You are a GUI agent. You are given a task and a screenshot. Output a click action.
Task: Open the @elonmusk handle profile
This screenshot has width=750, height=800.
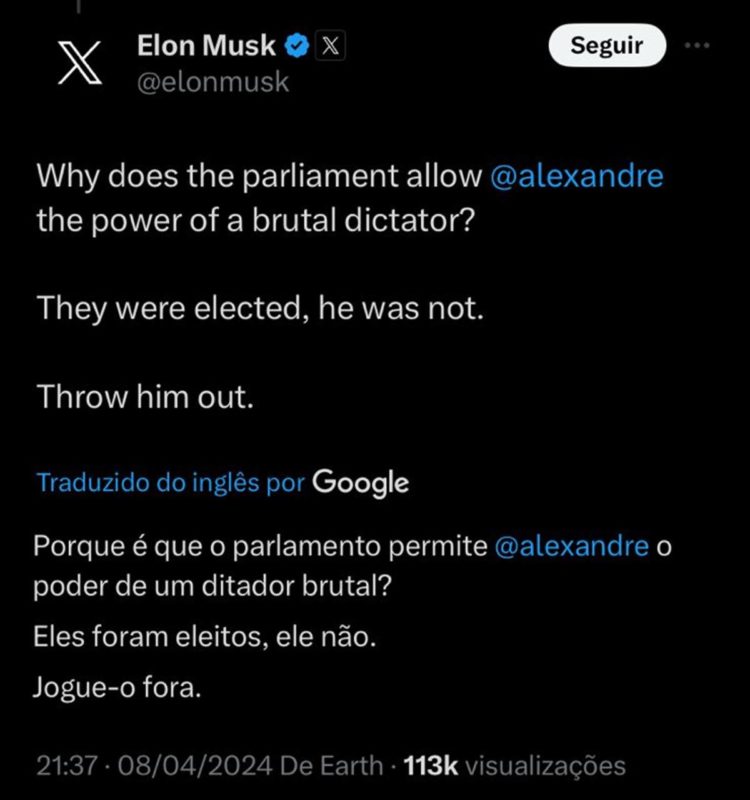pyautogui.click(x=212, y=82)
